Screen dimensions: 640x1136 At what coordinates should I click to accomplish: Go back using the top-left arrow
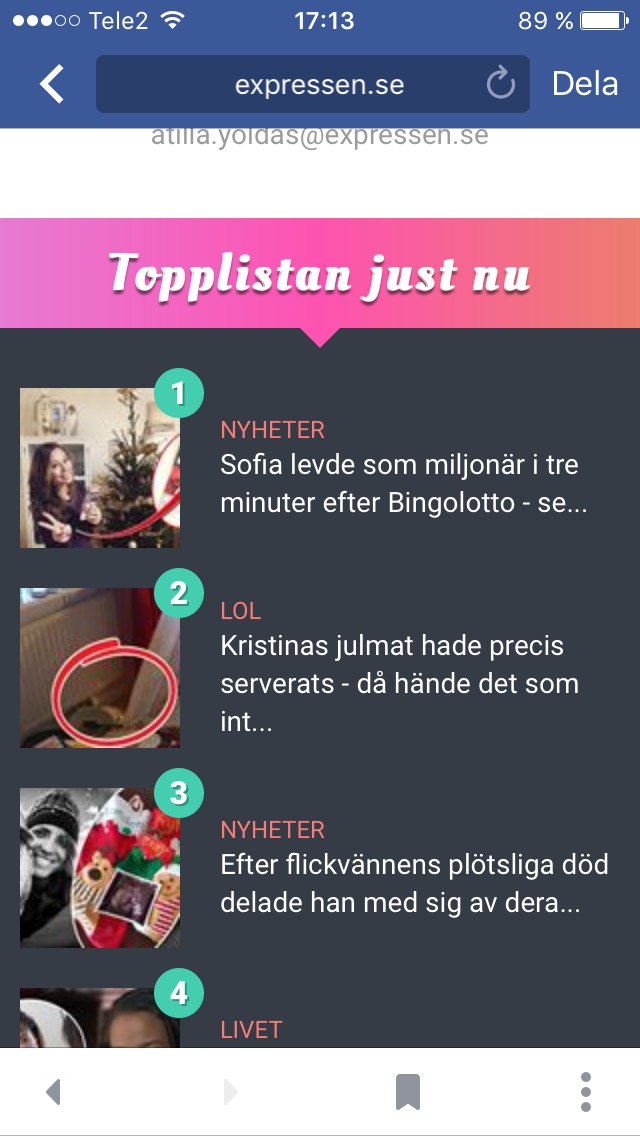(52, 84)
